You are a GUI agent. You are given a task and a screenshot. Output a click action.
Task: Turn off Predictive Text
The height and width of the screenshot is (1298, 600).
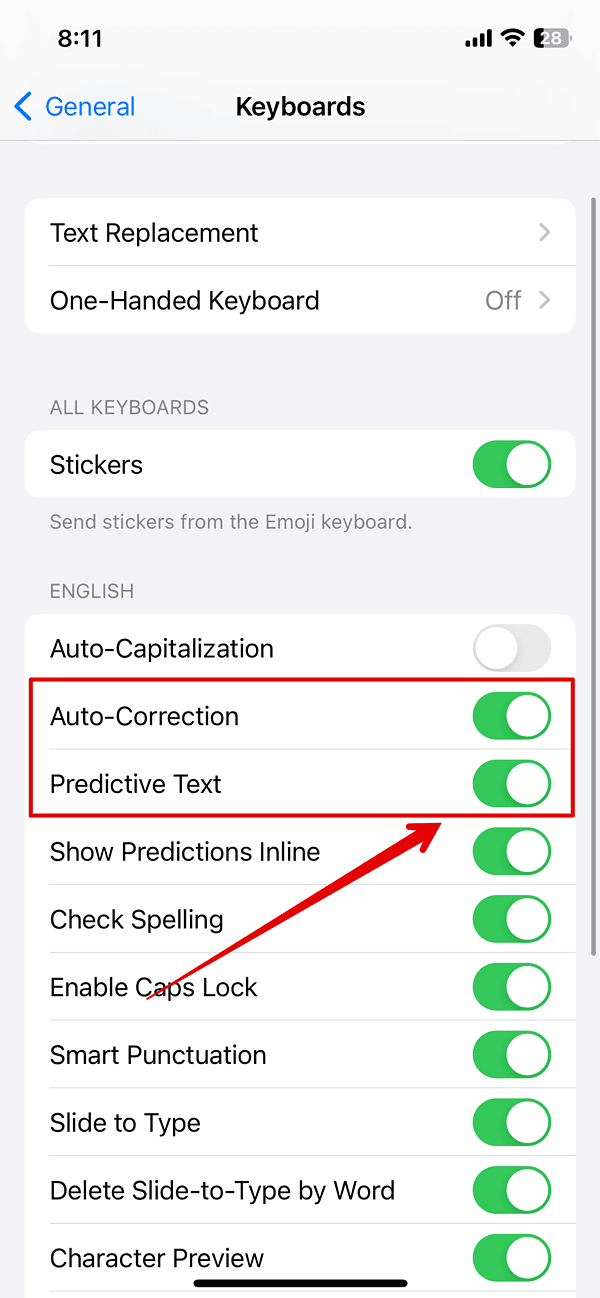pos(511,784)
